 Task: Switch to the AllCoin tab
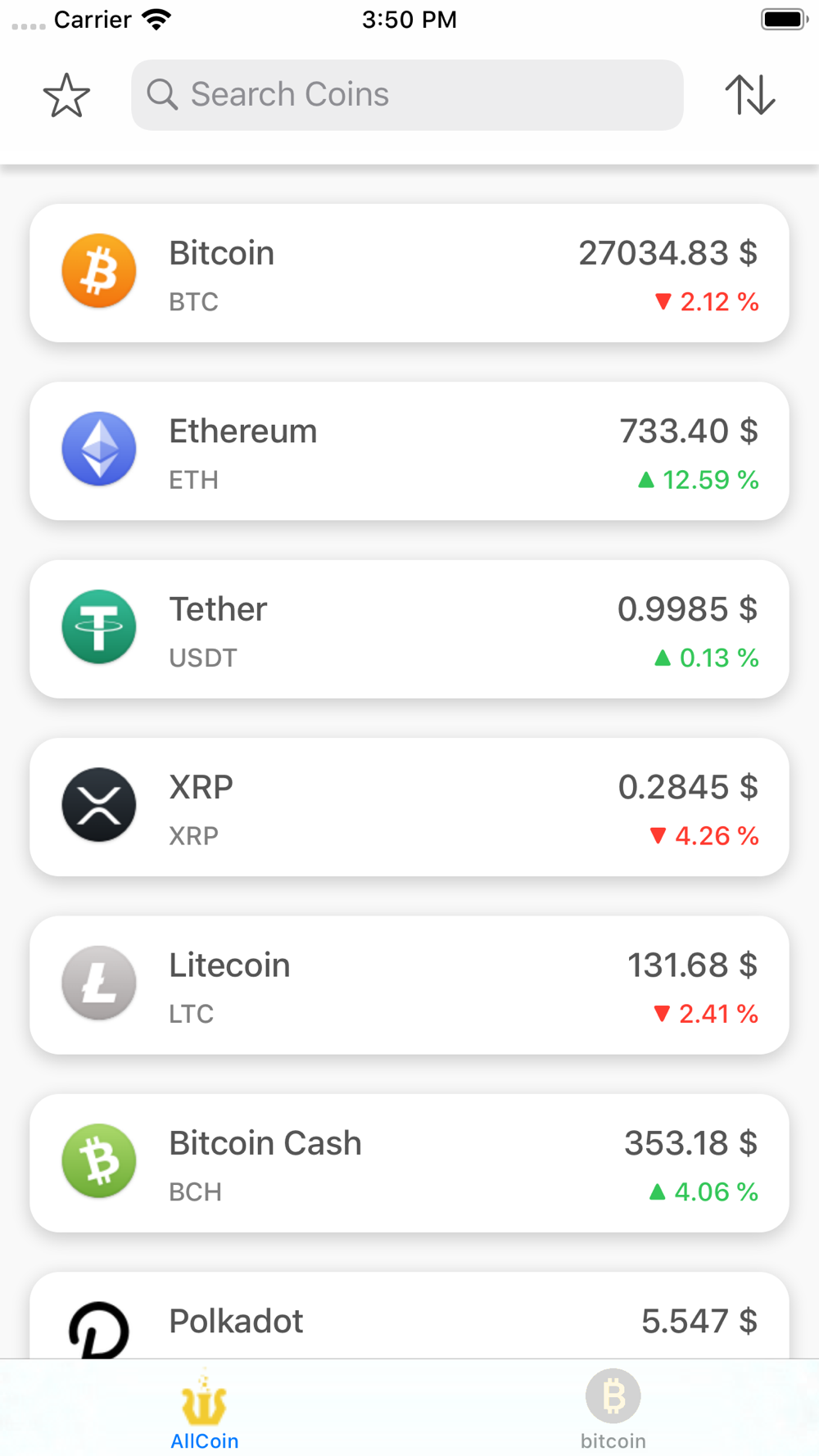pyautogui.click(x=205, y=1410)
